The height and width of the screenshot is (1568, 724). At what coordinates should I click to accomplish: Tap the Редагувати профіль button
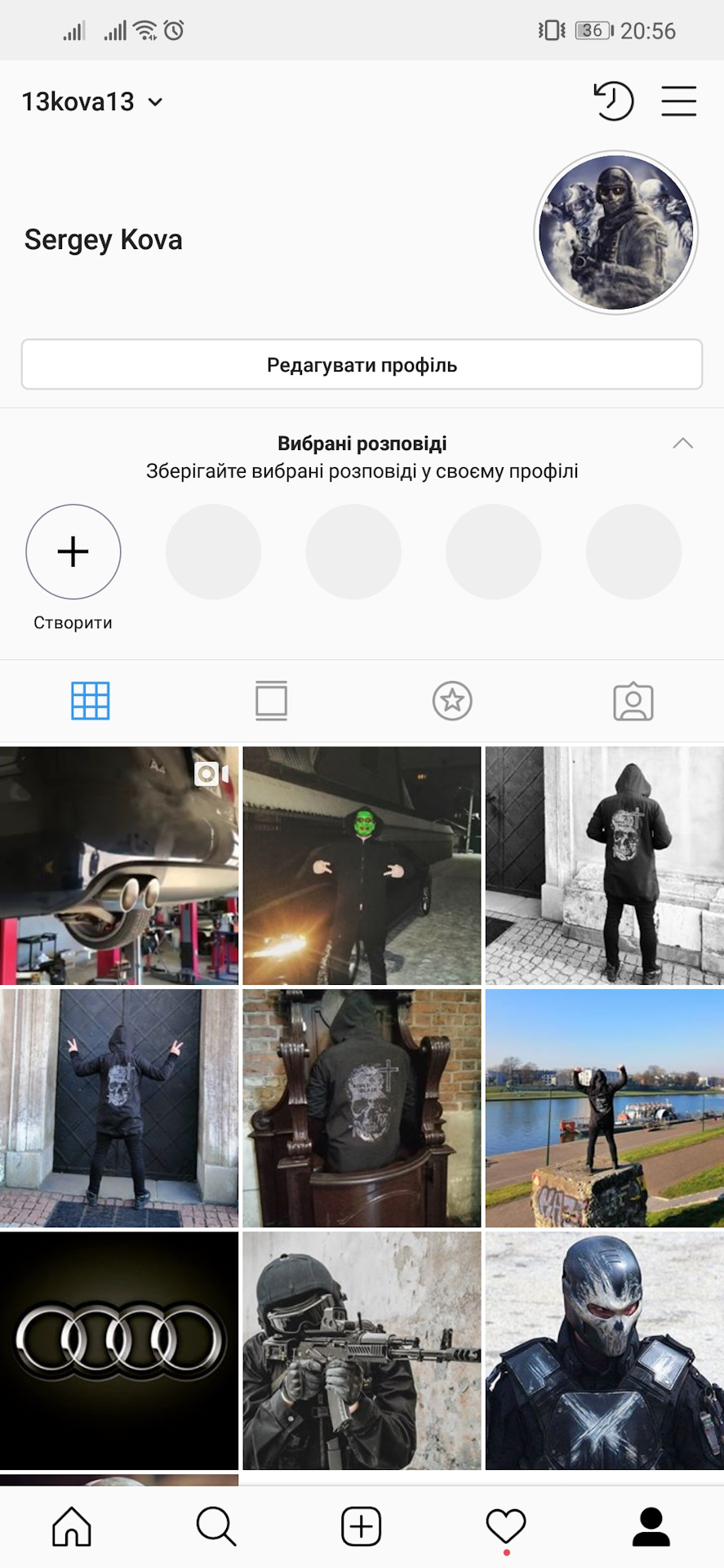pos(362,365)
